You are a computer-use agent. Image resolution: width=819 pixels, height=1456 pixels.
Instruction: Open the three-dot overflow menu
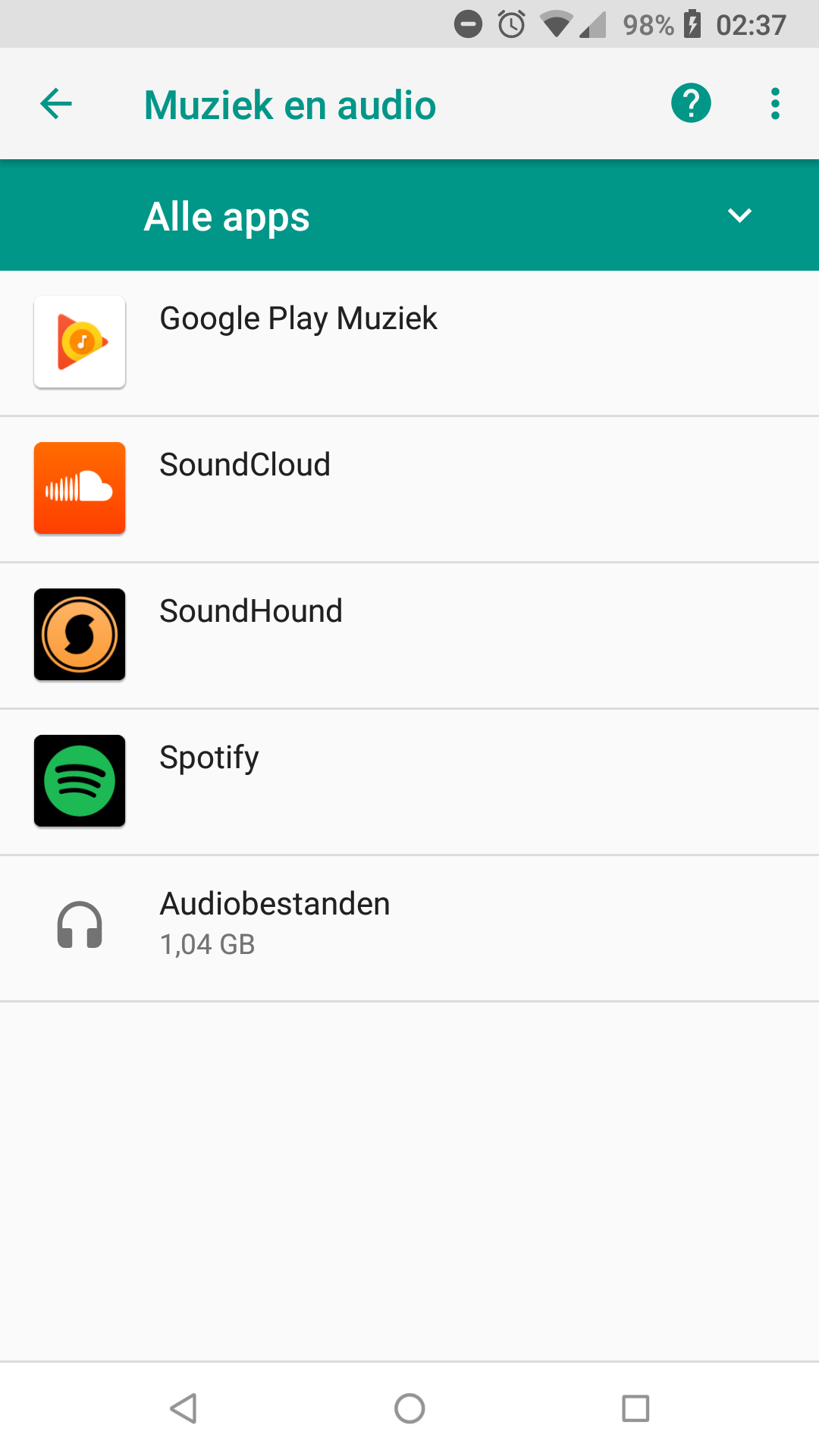tap(775, 103)
